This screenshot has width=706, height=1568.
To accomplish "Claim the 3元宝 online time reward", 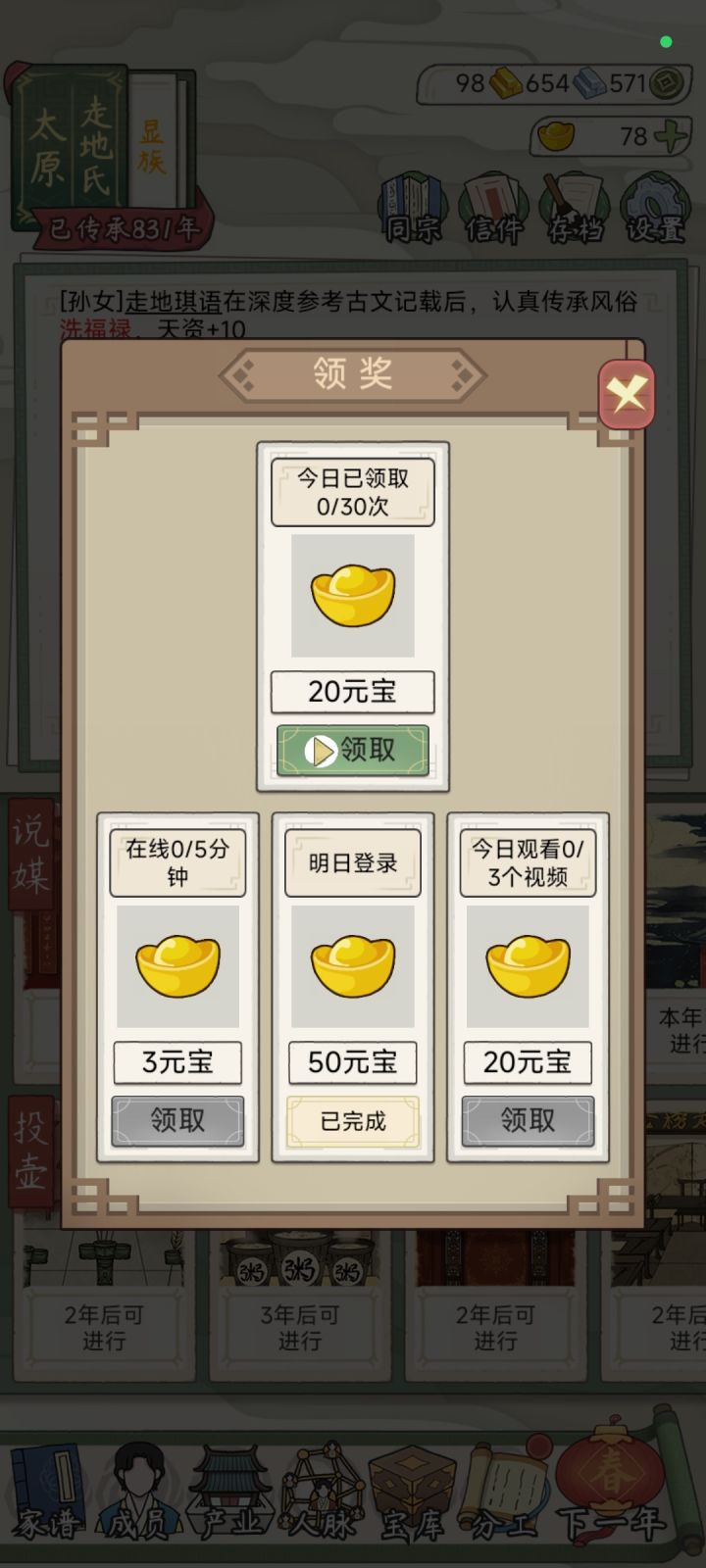I will [177, 1120].
